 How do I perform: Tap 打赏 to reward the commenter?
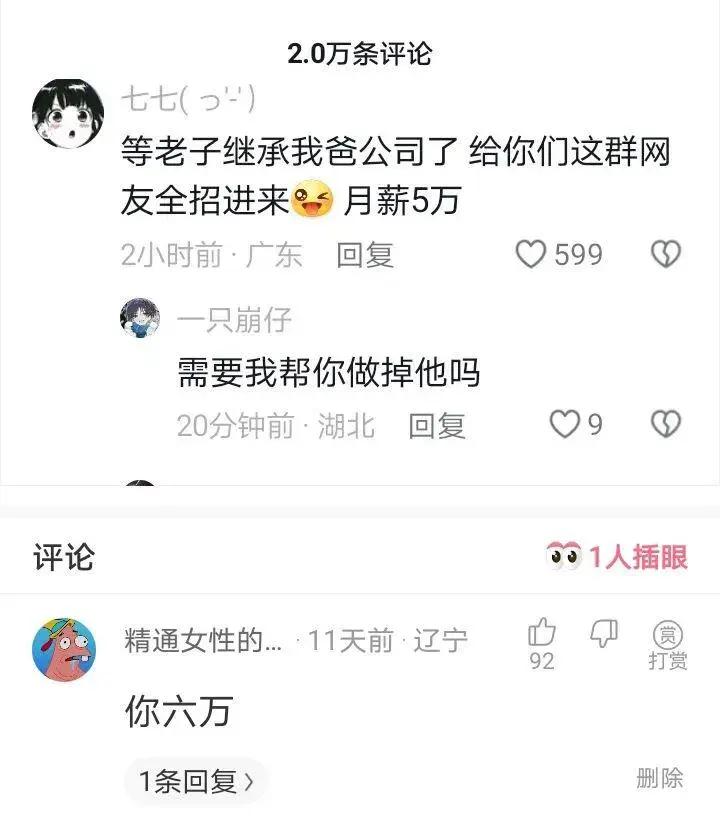666,643
